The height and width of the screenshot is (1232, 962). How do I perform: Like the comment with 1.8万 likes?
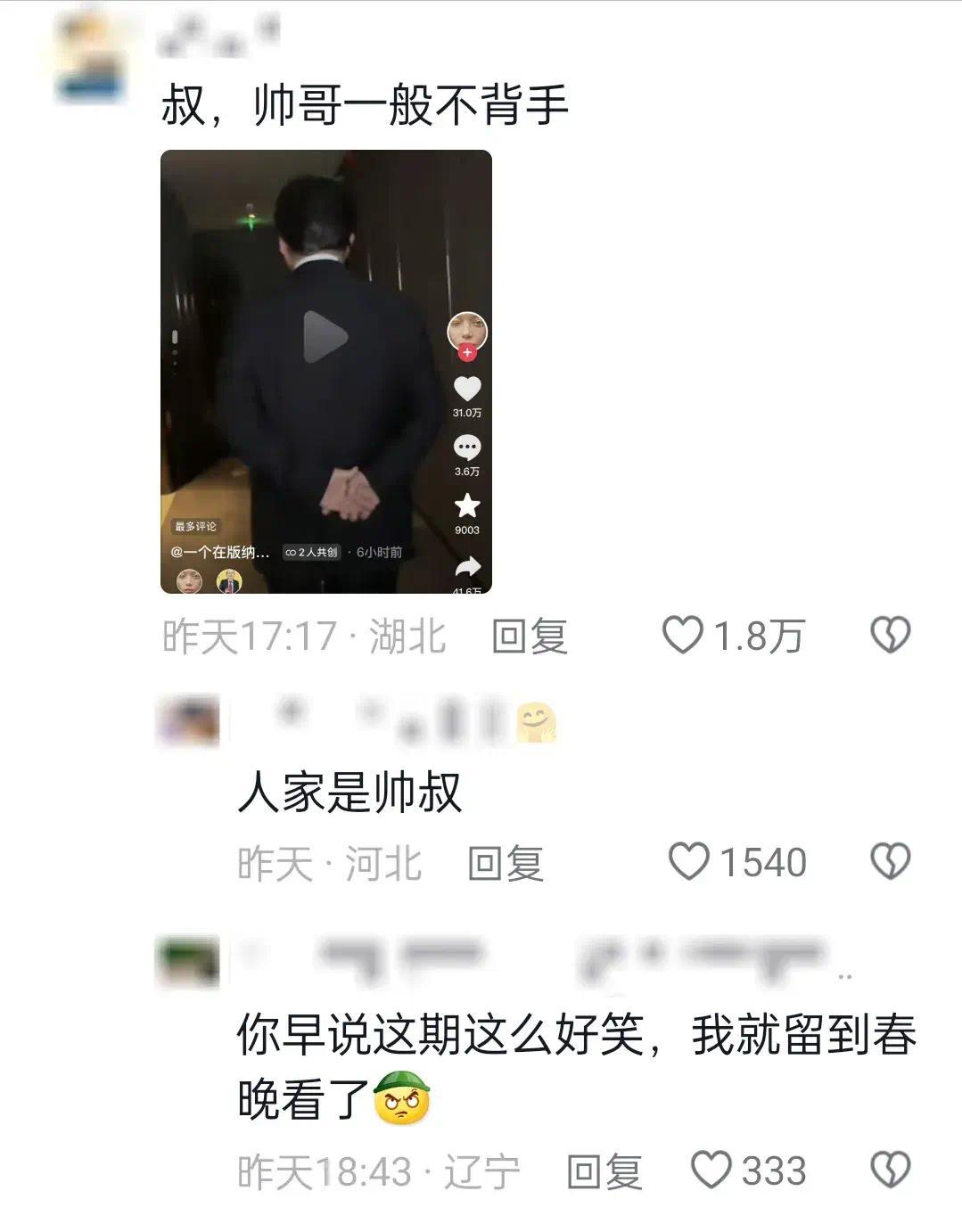click(x=684, y=636)
